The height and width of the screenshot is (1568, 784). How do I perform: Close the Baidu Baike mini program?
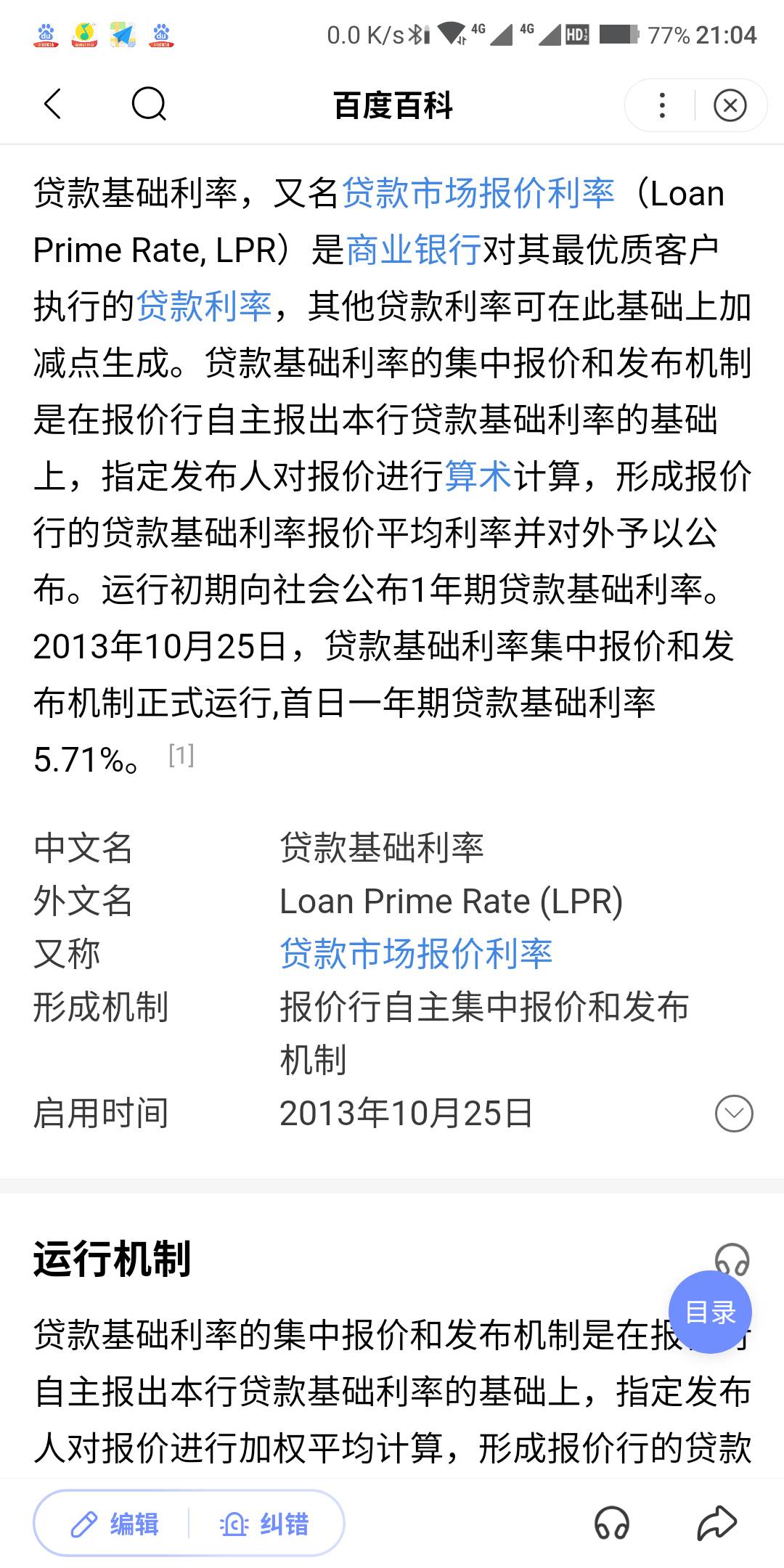(730, 106)
